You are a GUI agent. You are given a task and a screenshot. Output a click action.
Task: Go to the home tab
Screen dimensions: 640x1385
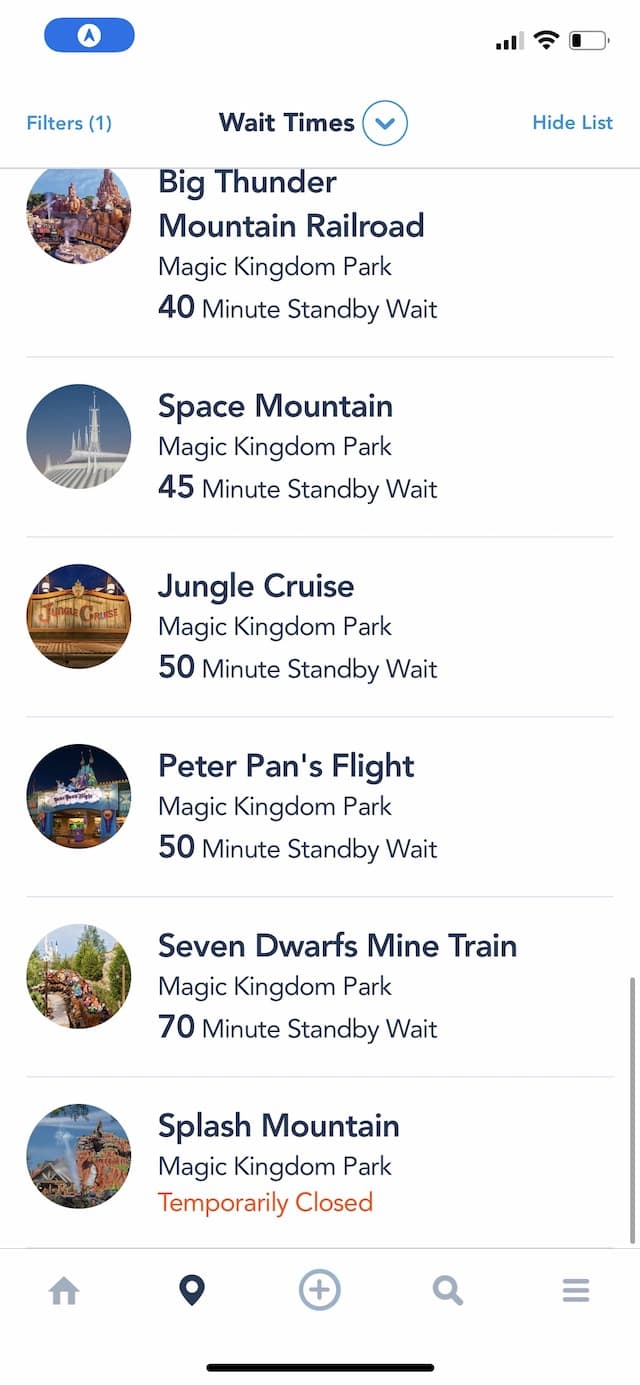(x=64, y=1291)
